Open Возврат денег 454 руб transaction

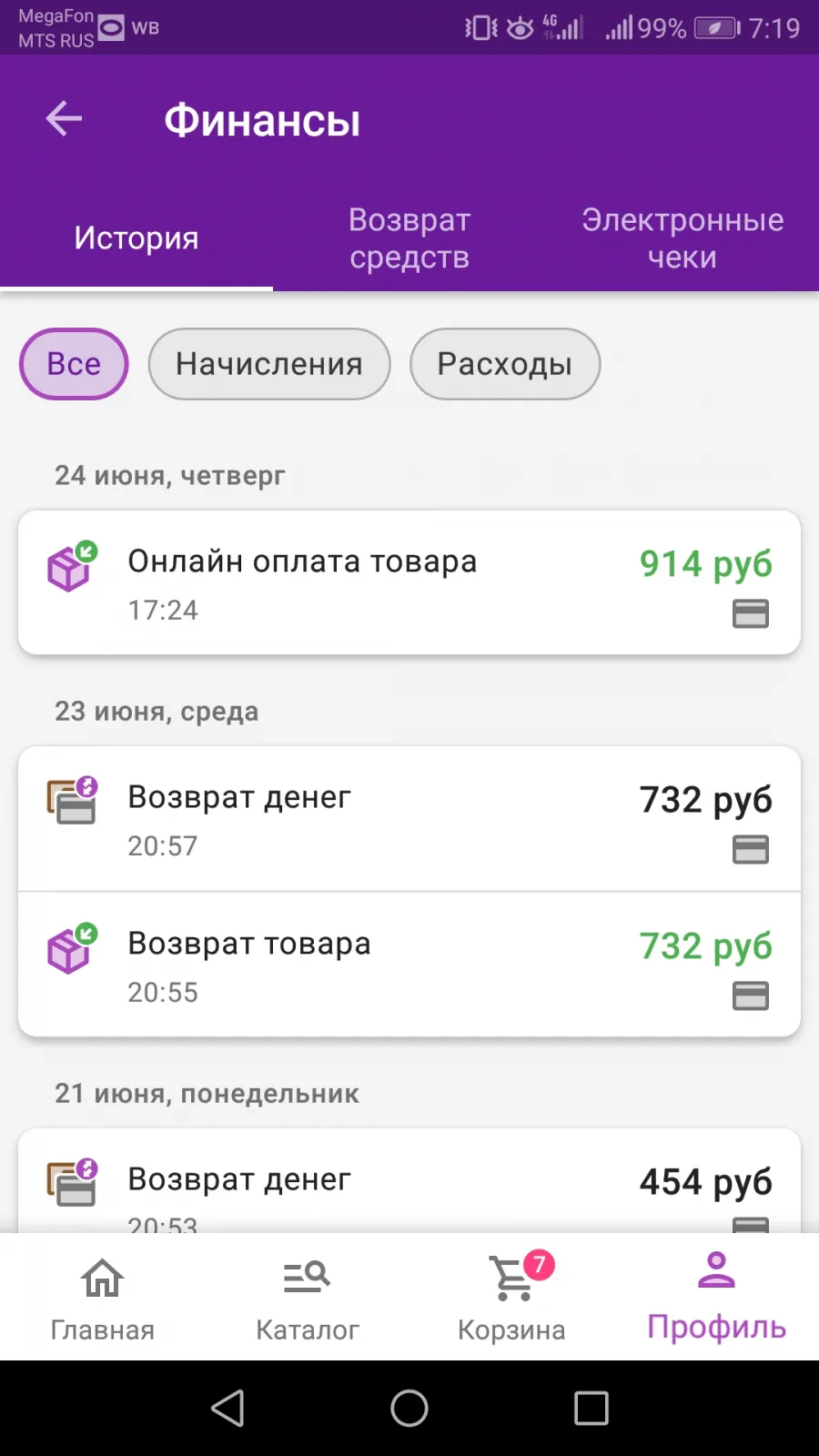(409, 1181)
